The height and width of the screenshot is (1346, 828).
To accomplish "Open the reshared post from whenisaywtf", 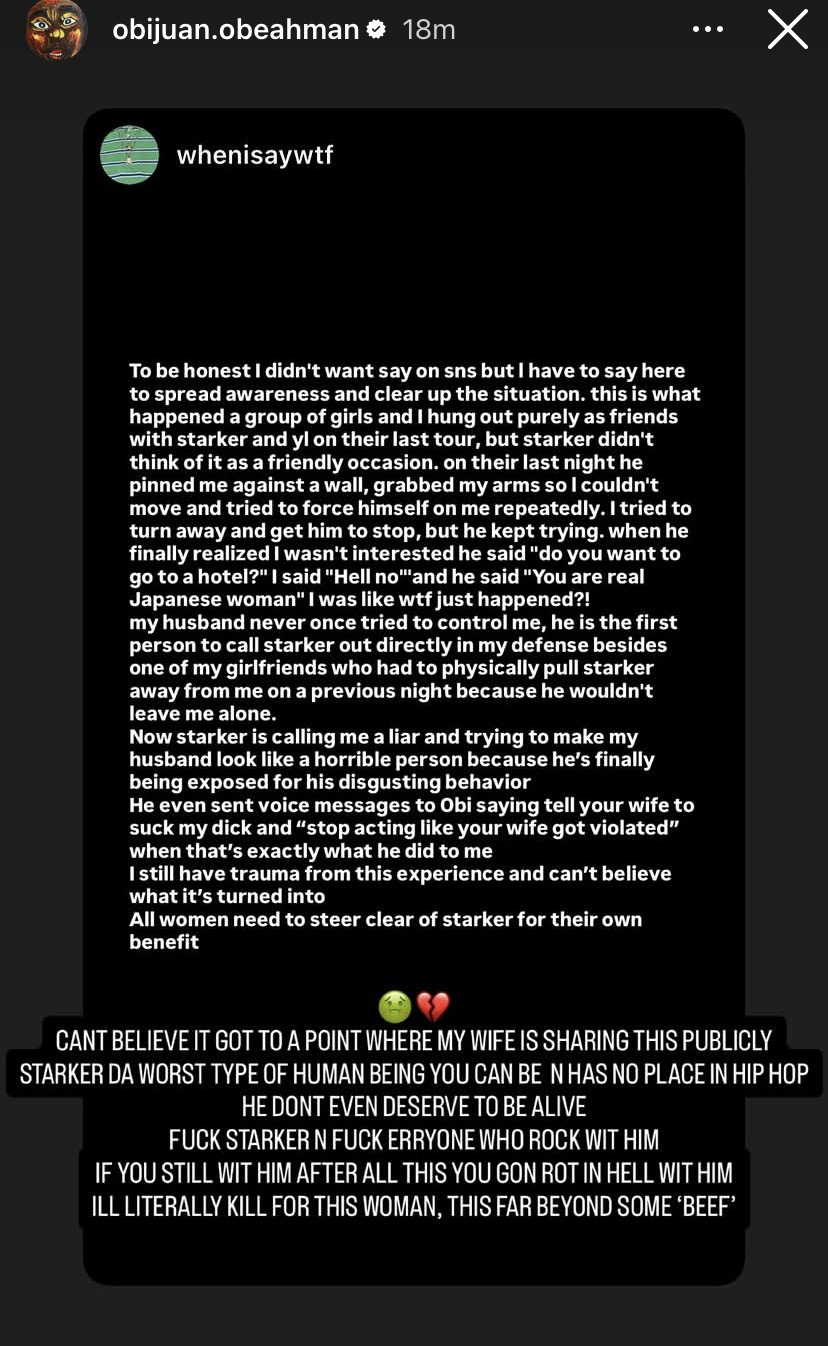I will (x=413, y=697).
